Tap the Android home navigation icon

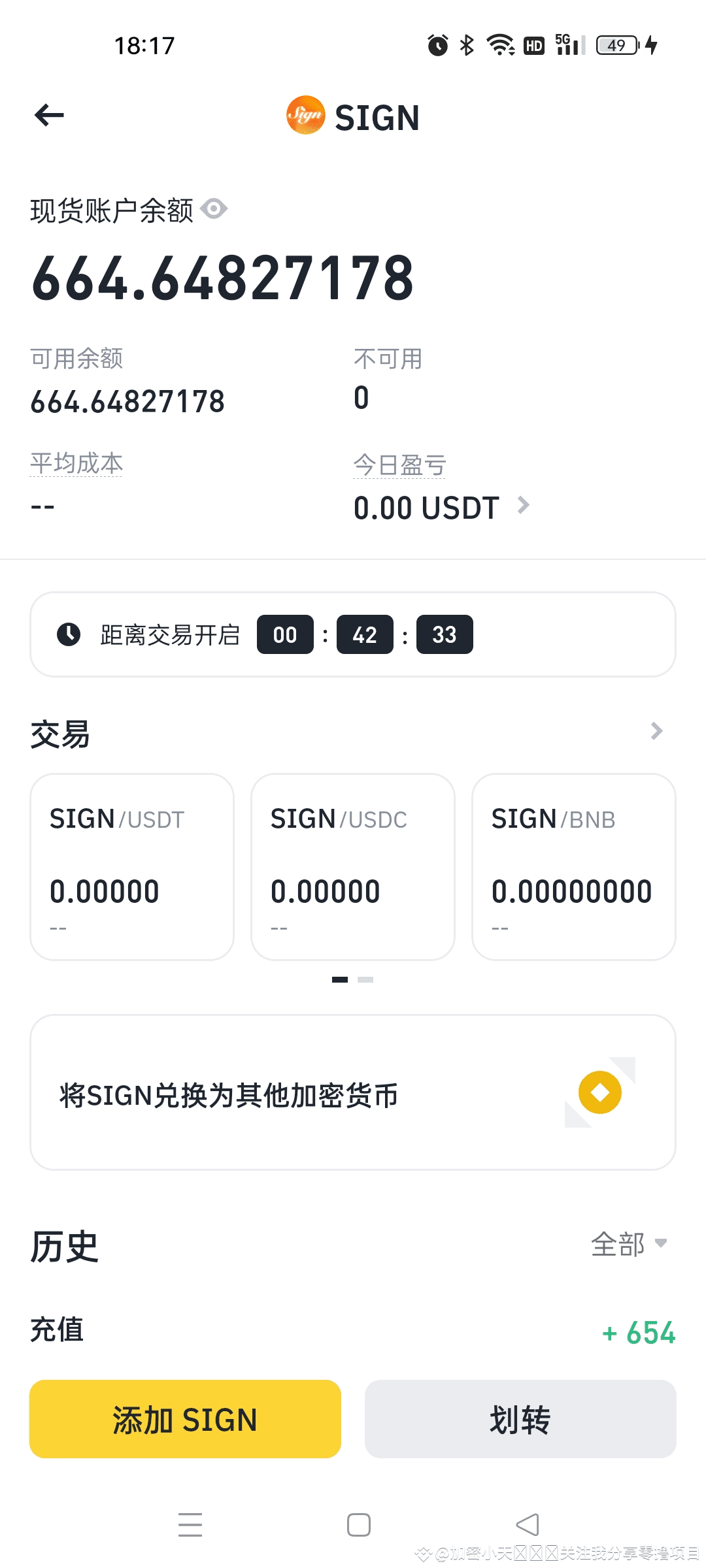358,1524
